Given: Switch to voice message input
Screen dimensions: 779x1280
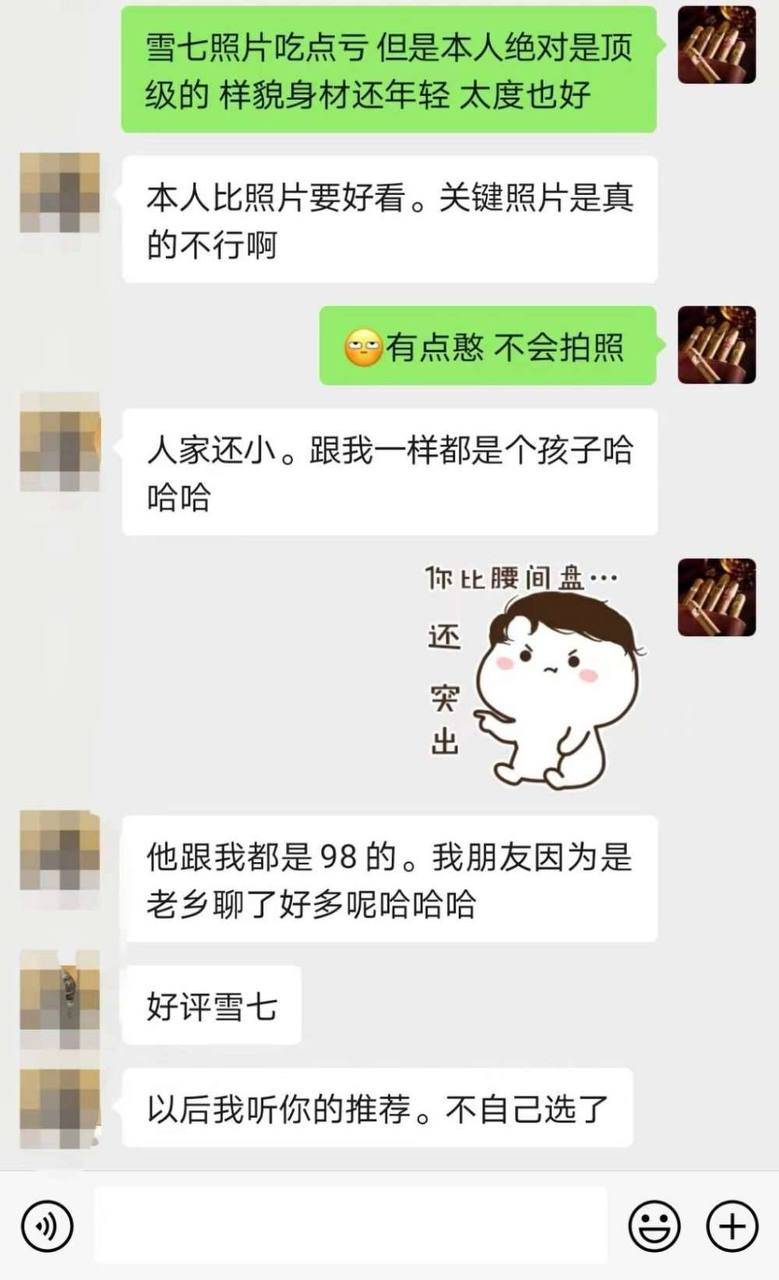Looking at the screenshot, I should (47, 1226).
